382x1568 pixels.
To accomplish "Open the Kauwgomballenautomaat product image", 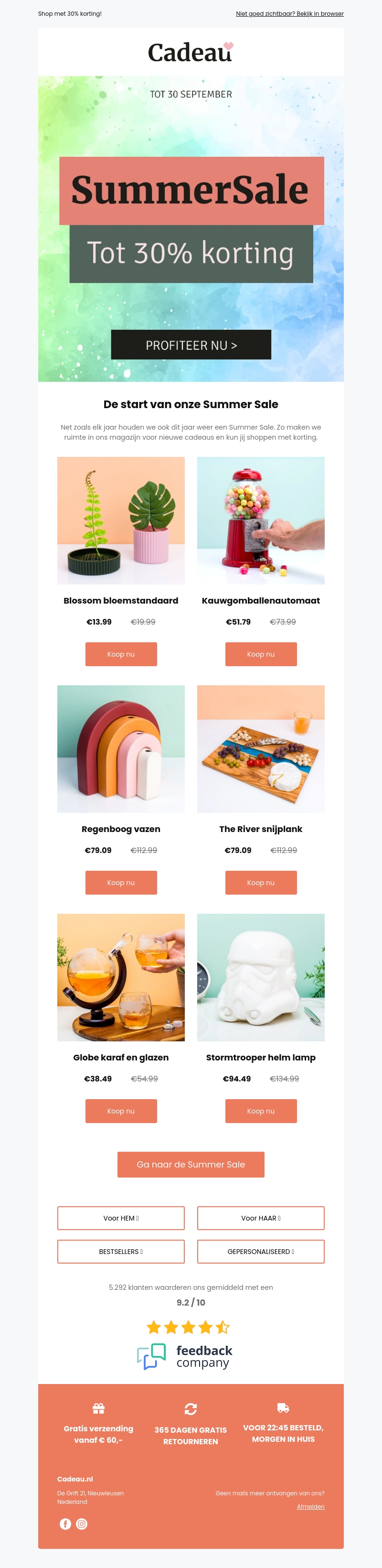I will (x=260, y=520).
